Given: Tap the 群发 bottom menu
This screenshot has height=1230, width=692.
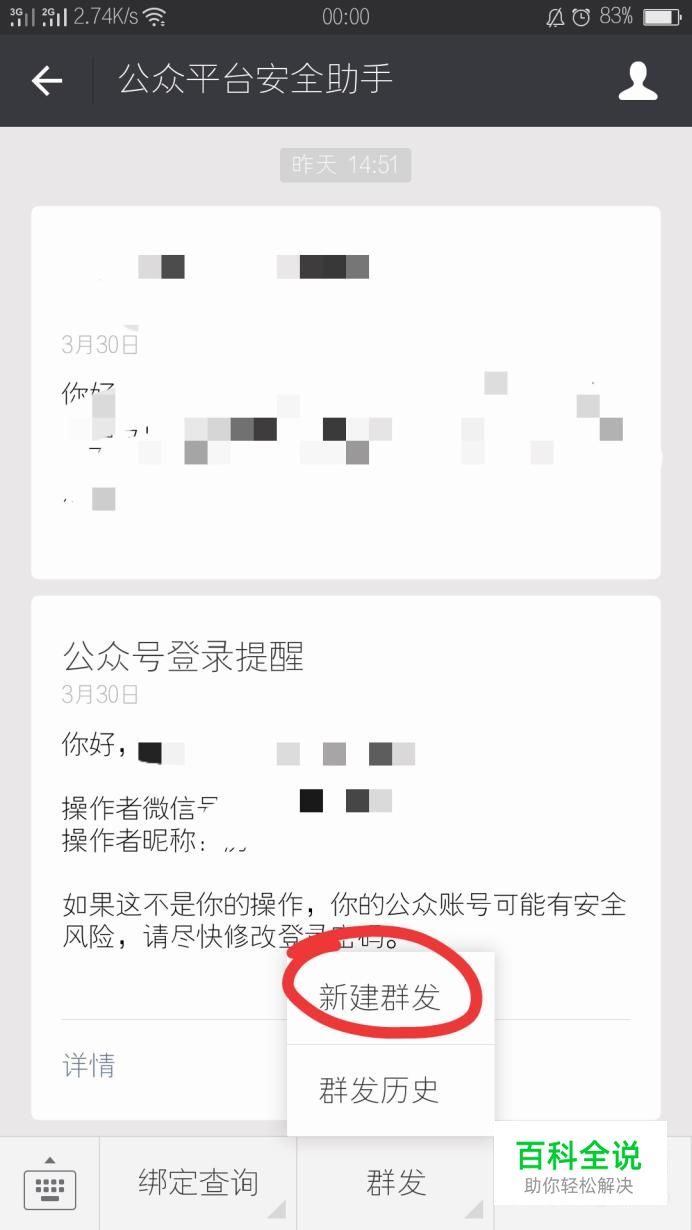Looking at the screenshot, I should [396, 1183].
